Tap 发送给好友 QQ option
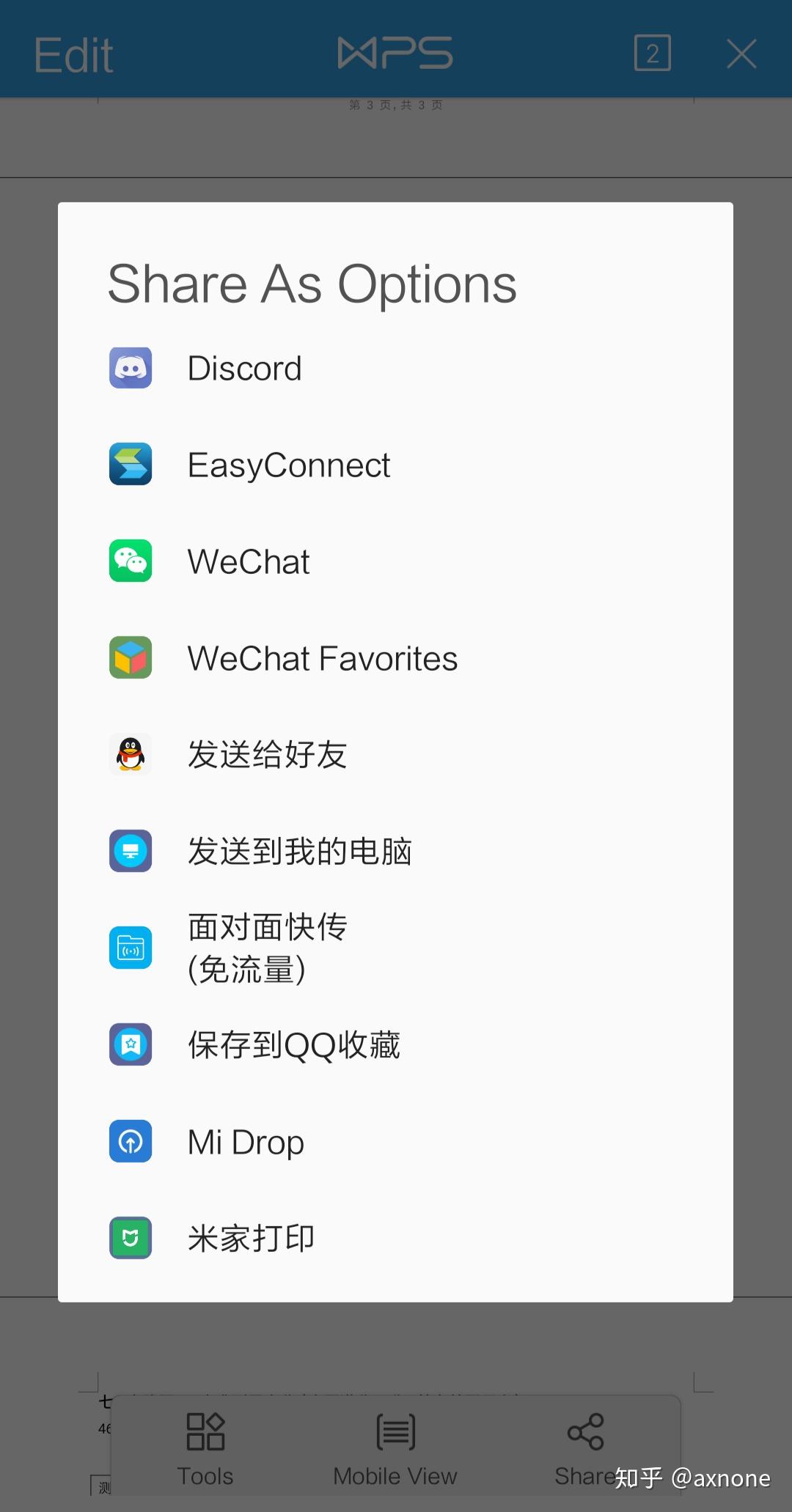 point(267,755)
